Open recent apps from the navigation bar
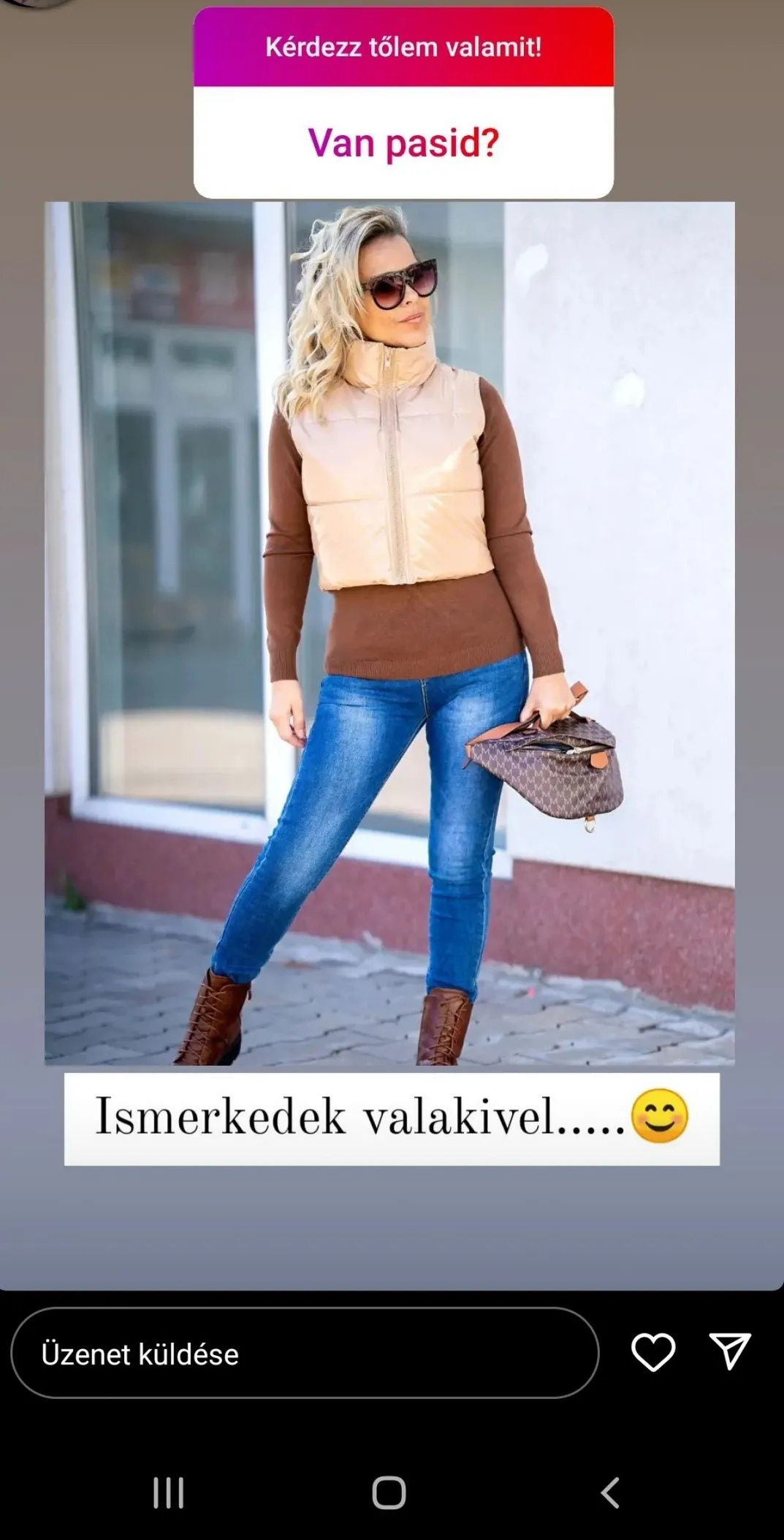 pyautogui.click(x=168, y=1492)
